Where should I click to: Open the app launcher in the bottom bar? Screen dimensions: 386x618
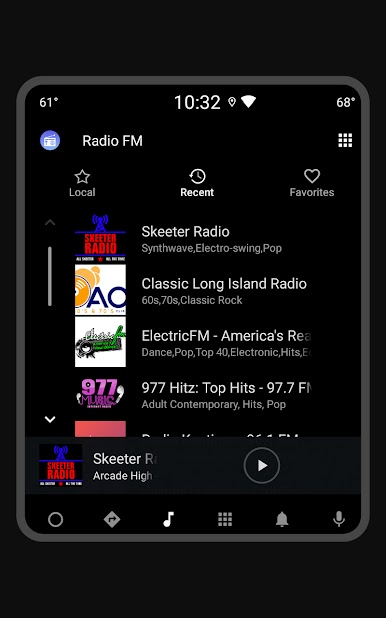(225, 519)
